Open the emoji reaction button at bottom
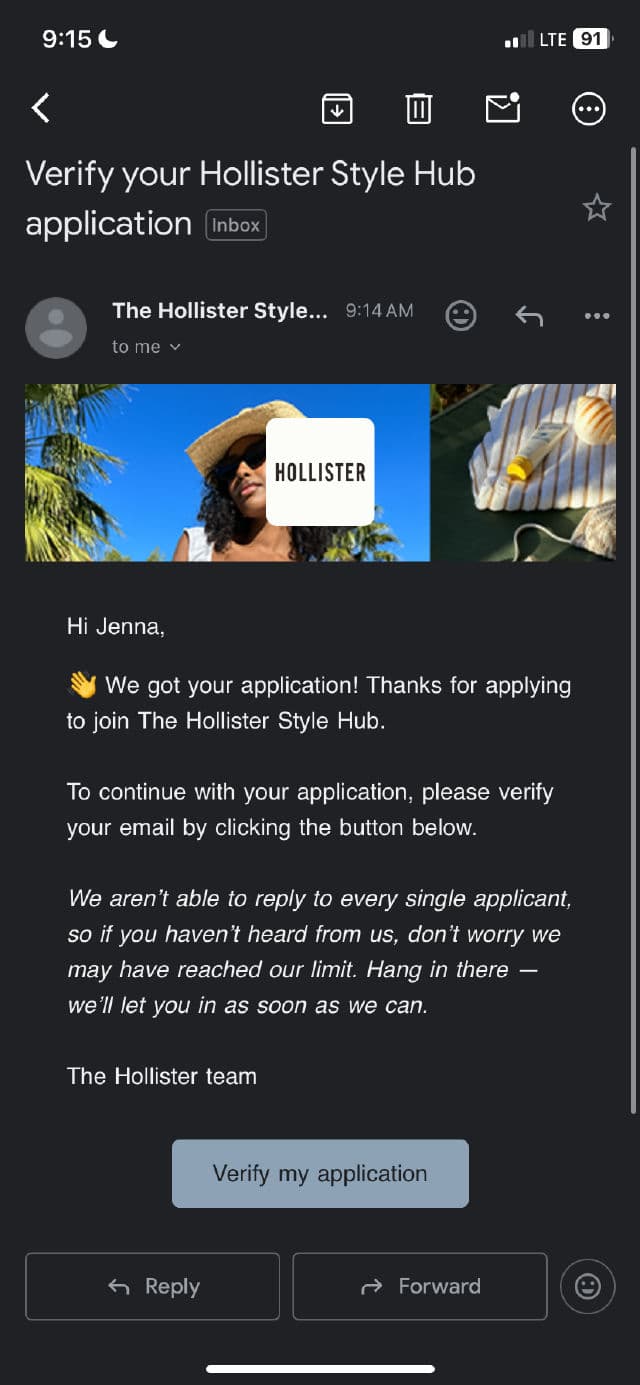The image size is (640, 1385). [x=588, y=1286]
